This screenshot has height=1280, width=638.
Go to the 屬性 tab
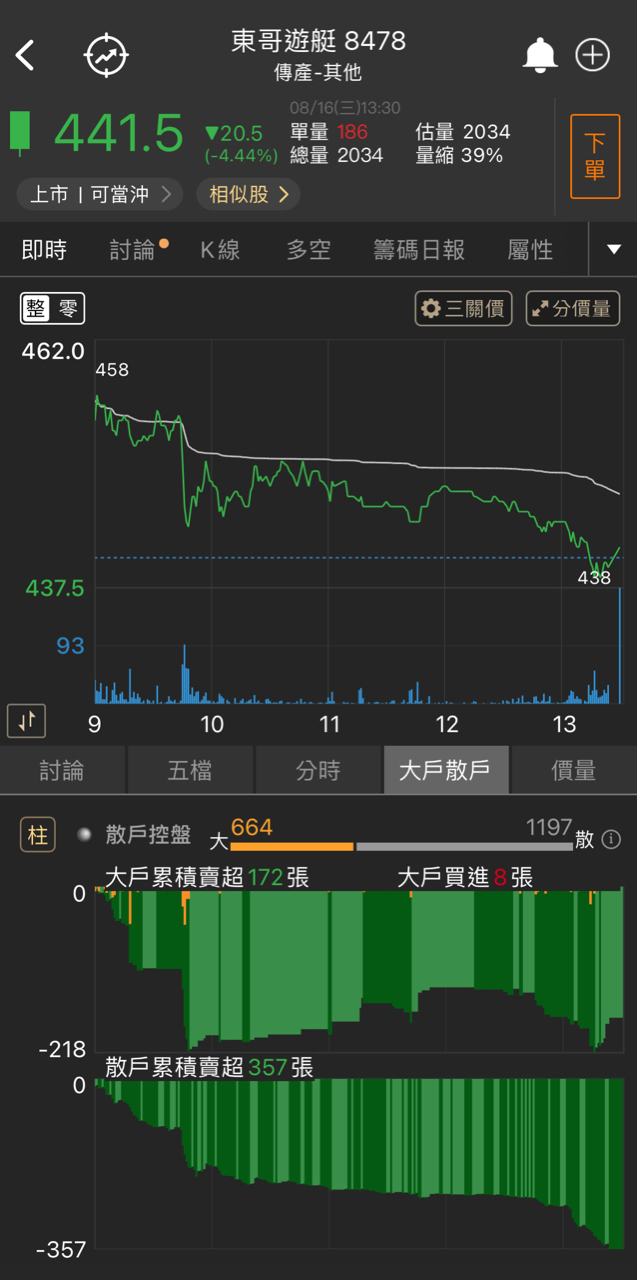(530, 250)
